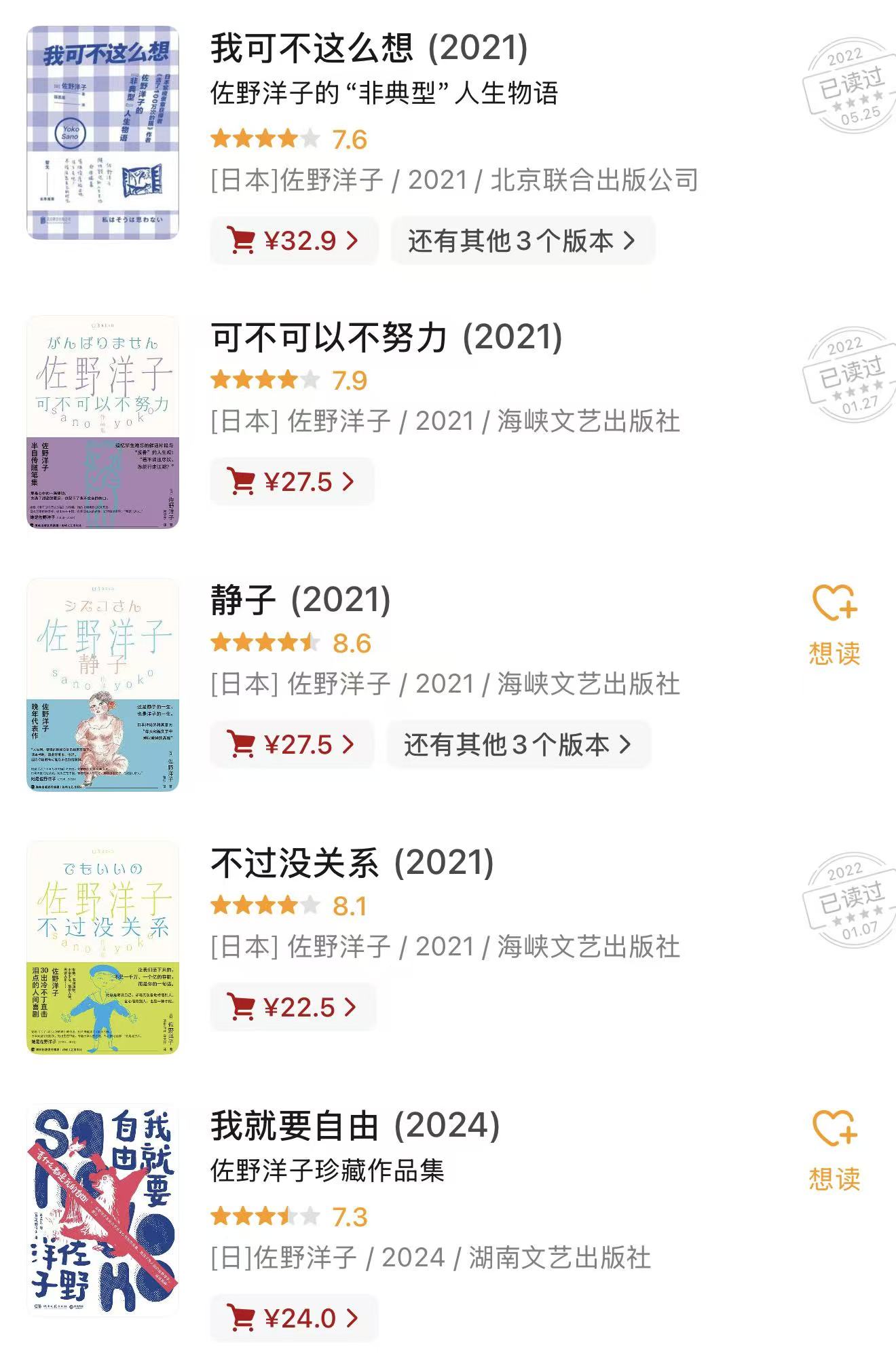This screenshot has height=1356, width=896.
Task: Mark 我就要自由 as 想读
Action: (x=834, y=1151)
